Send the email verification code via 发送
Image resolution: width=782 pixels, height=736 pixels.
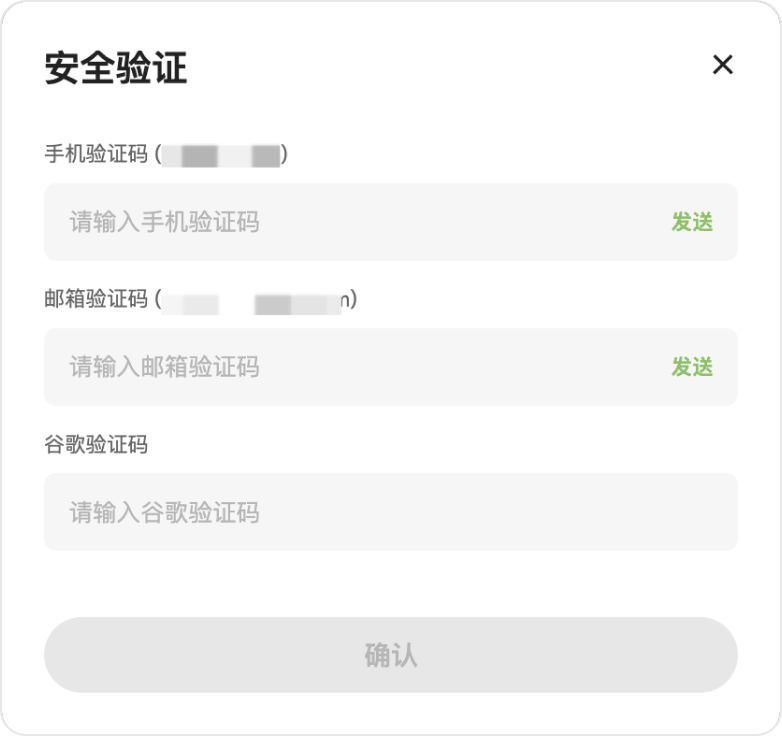click(692, 367)
